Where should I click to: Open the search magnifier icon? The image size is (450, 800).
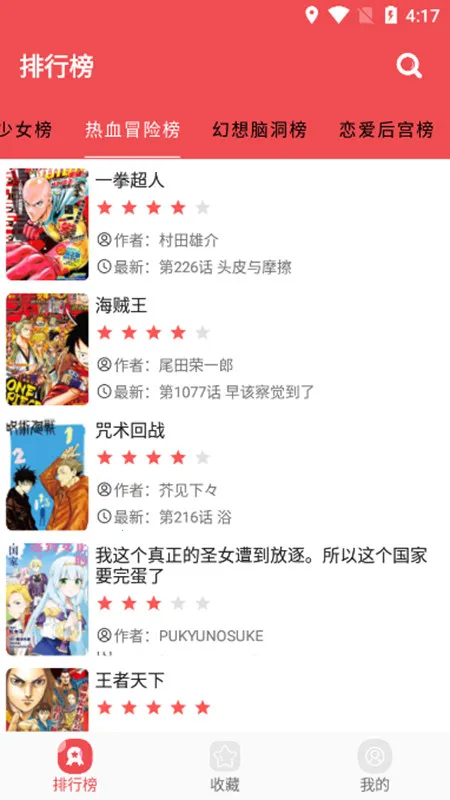[409, 66]
